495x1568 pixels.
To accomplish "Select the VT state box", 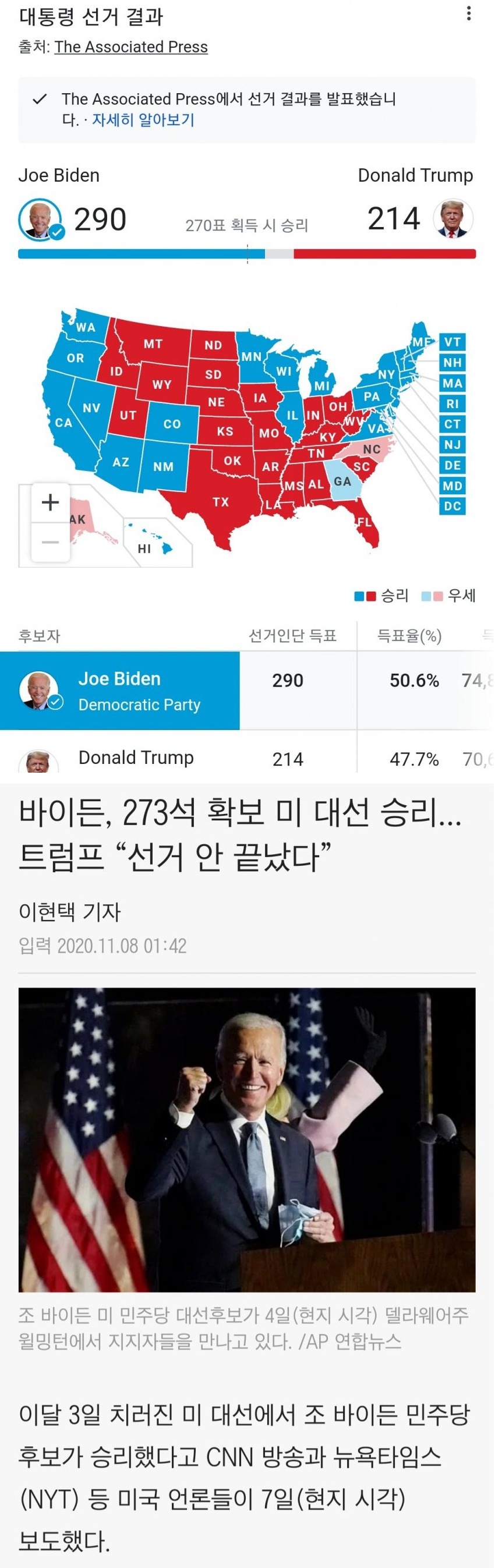I will coord(452,342).
